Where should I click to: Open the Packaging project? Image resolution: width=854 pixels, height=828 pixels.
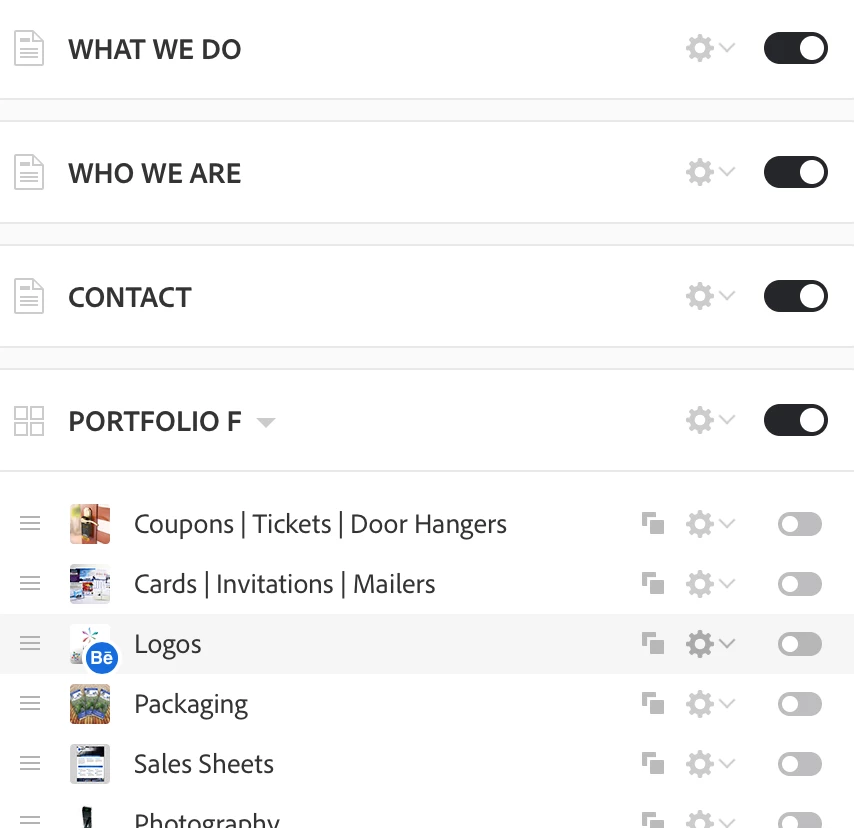[x=191, y=704]
